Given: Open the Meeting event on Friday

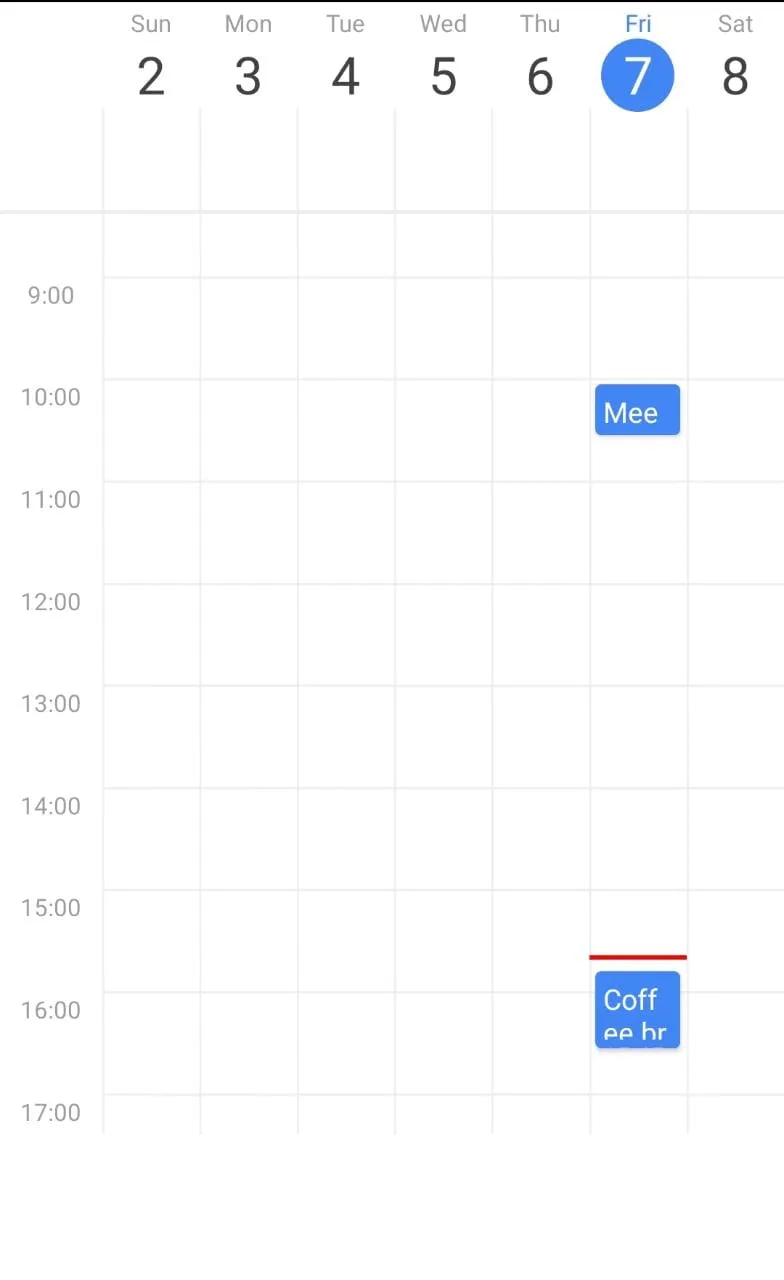Looking at the screenshot, I should (x=637, y=410).
